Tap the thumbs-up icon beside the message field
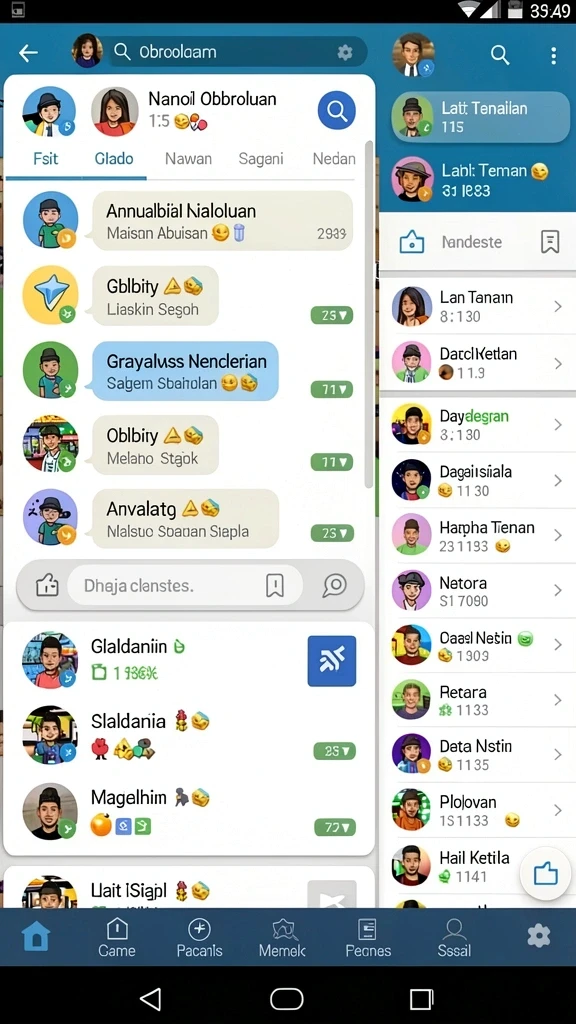 point(46,585)
